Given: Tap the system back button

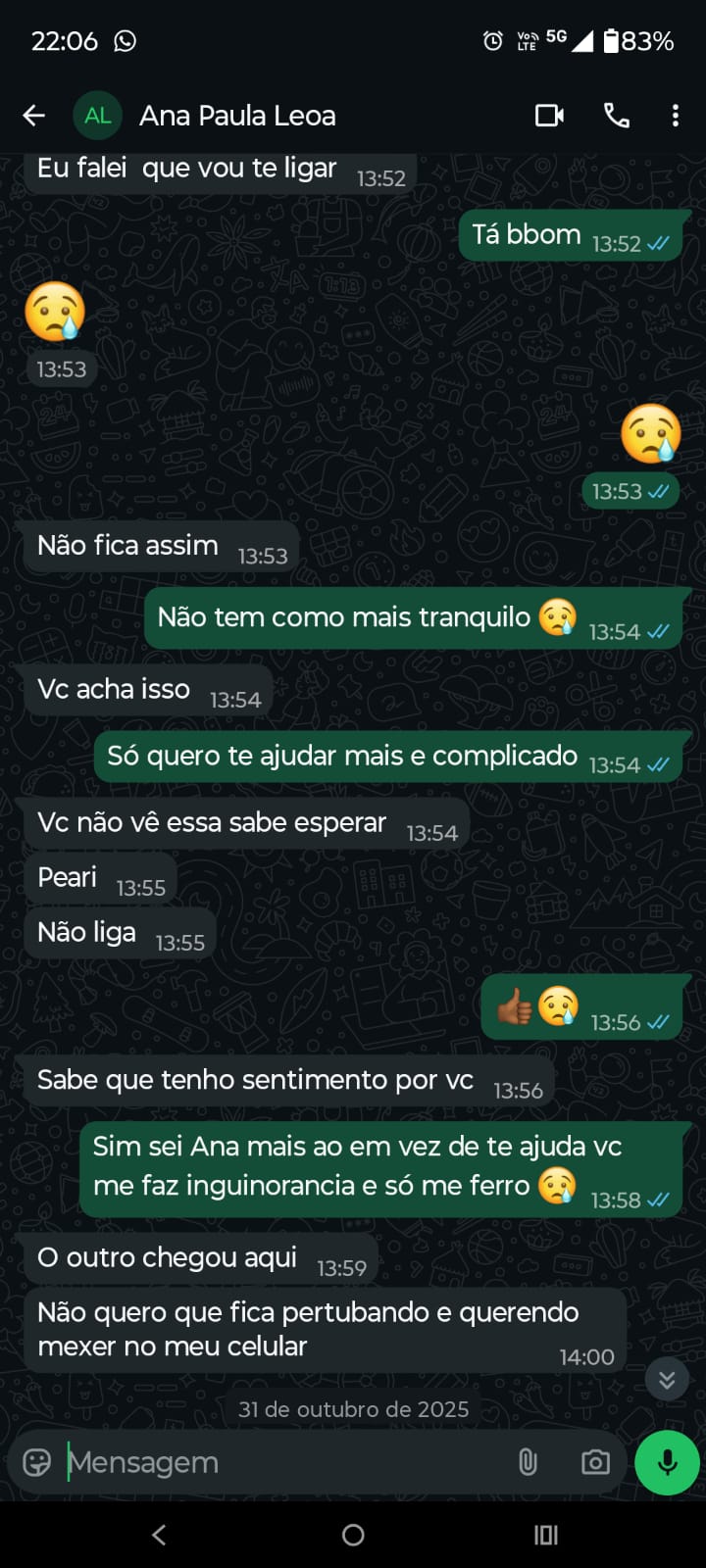Looking at the screenshot, I should click(x=159, y=1535).
